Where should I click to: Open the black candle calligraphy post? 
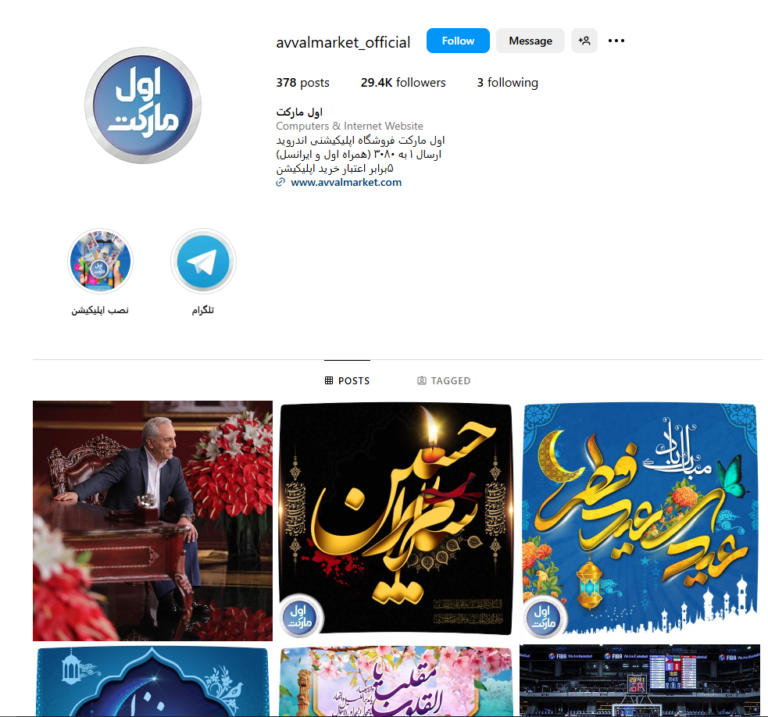click(x=395, y=520)
